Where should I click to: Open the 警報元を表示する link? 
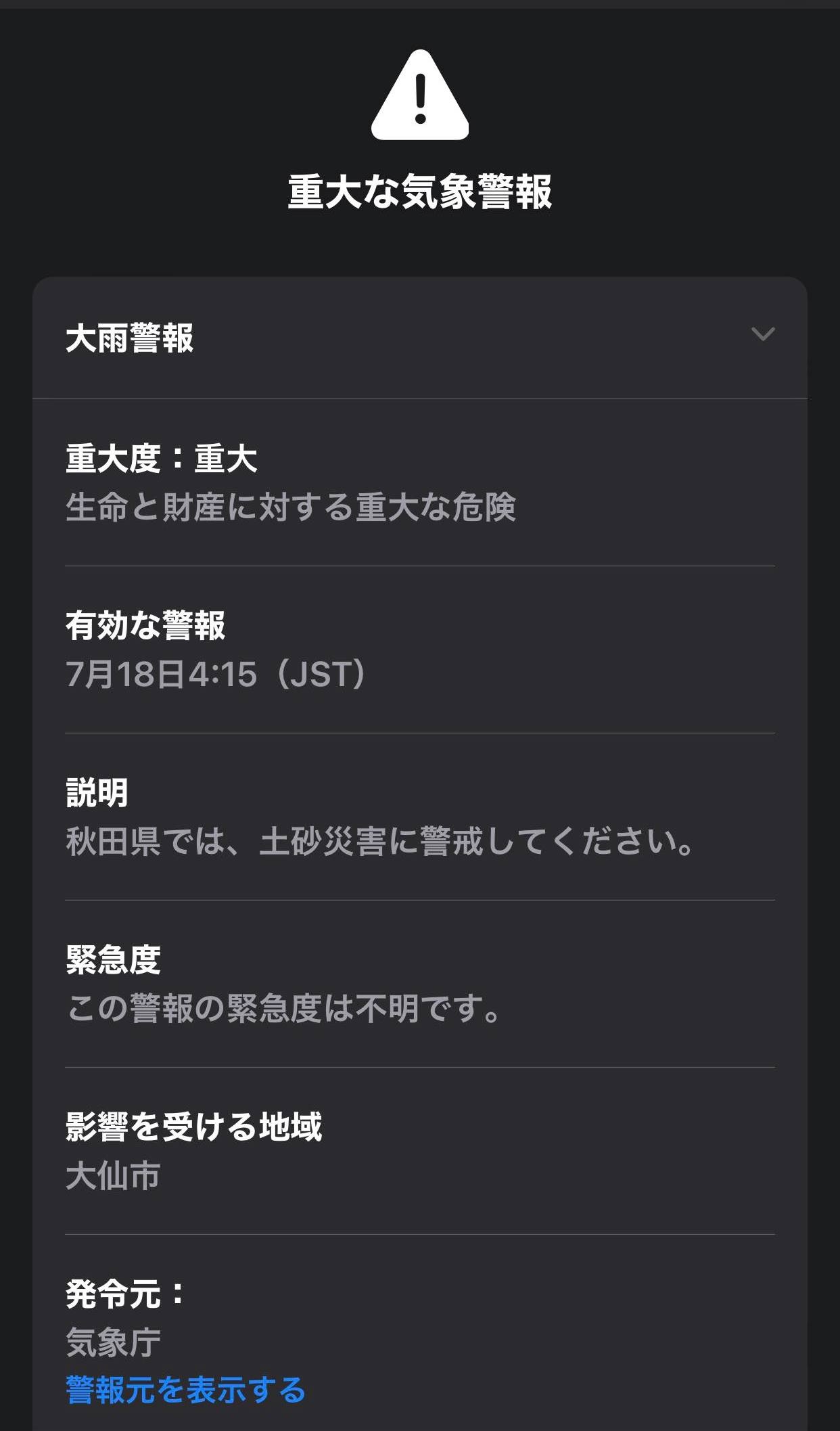point(186,1390)
